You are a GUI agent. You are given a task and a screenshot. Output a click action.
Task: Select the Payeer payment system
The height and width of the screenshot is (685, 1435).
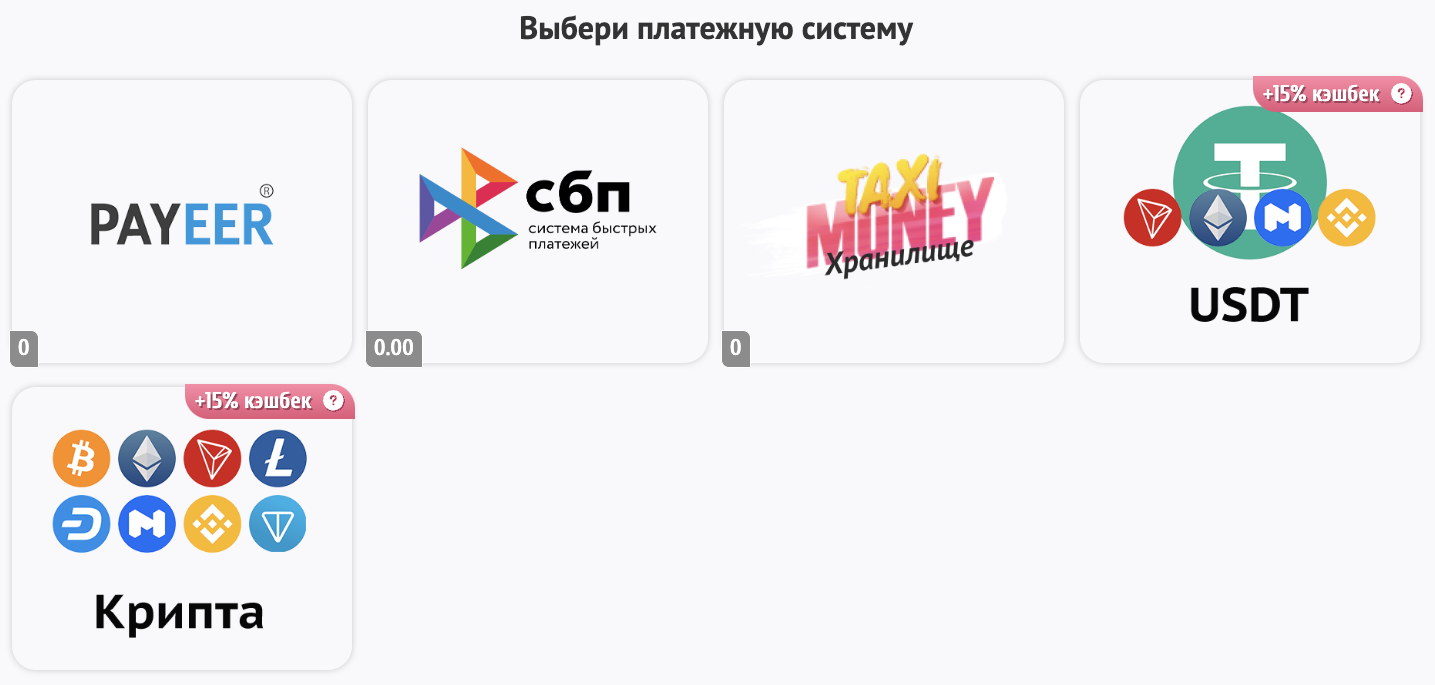(181, 221)
